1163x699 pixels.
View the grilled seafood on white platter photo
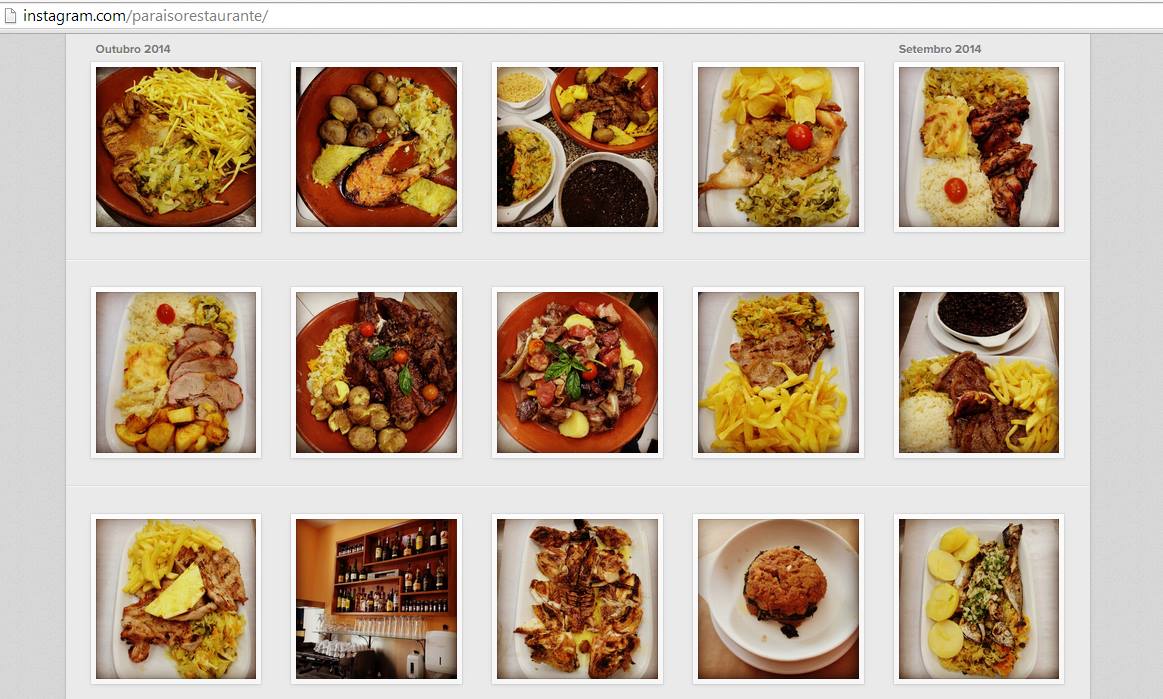coord(577,598)
